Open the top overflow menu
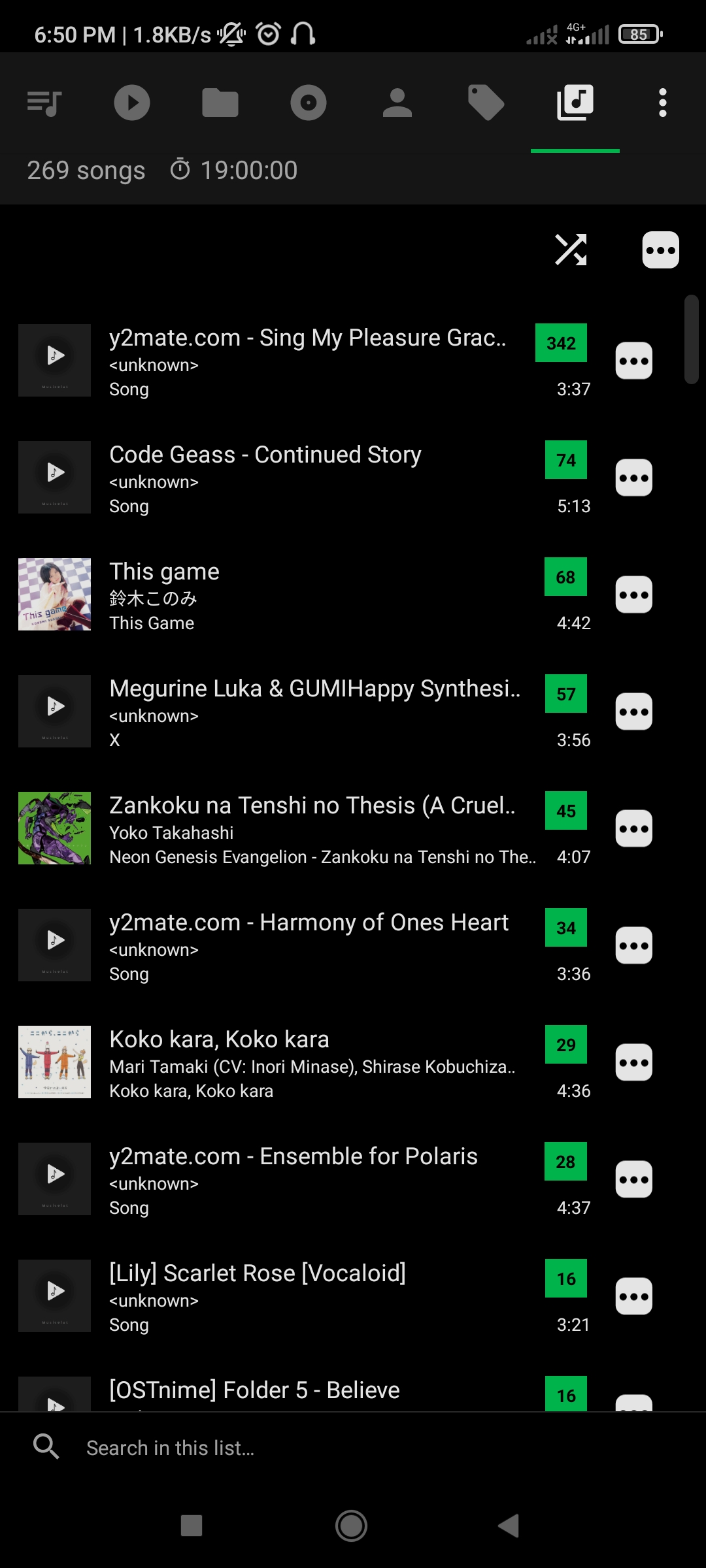The image size is (706, 1568). 662,103
